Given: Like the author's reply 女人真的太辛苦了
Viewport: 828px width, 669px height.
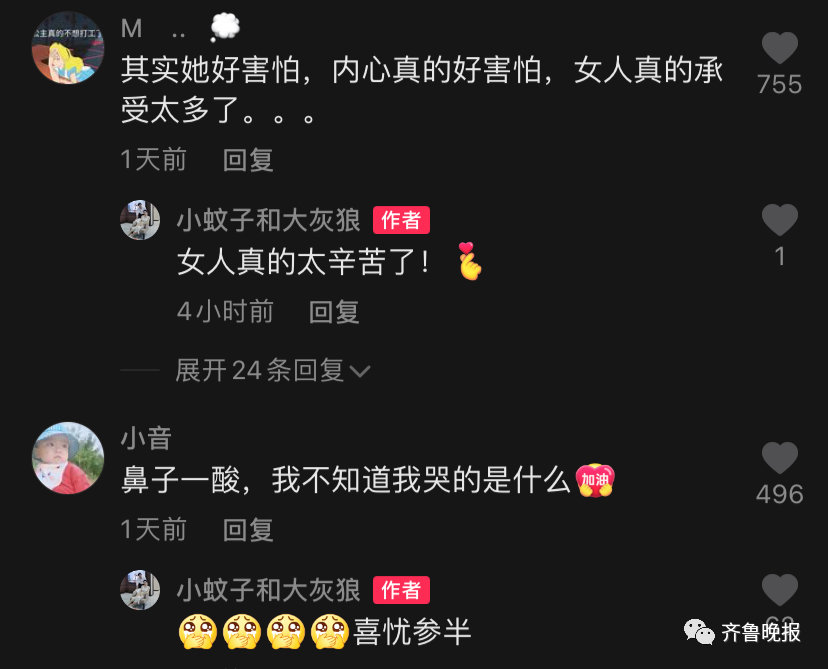Looking at the screenshot, I should click(x=779, y=220).
